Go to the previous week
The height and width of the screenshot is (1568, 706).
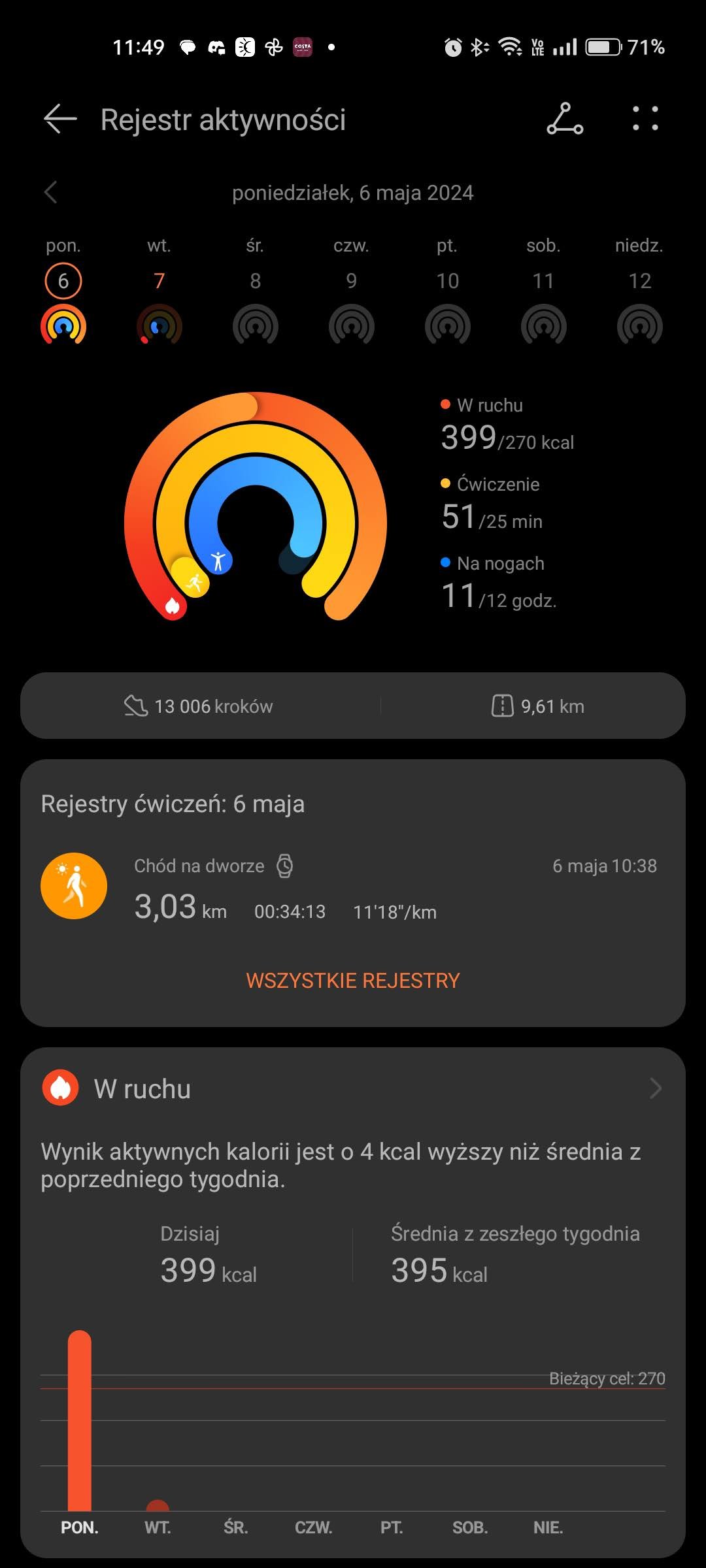coord(51,193)
